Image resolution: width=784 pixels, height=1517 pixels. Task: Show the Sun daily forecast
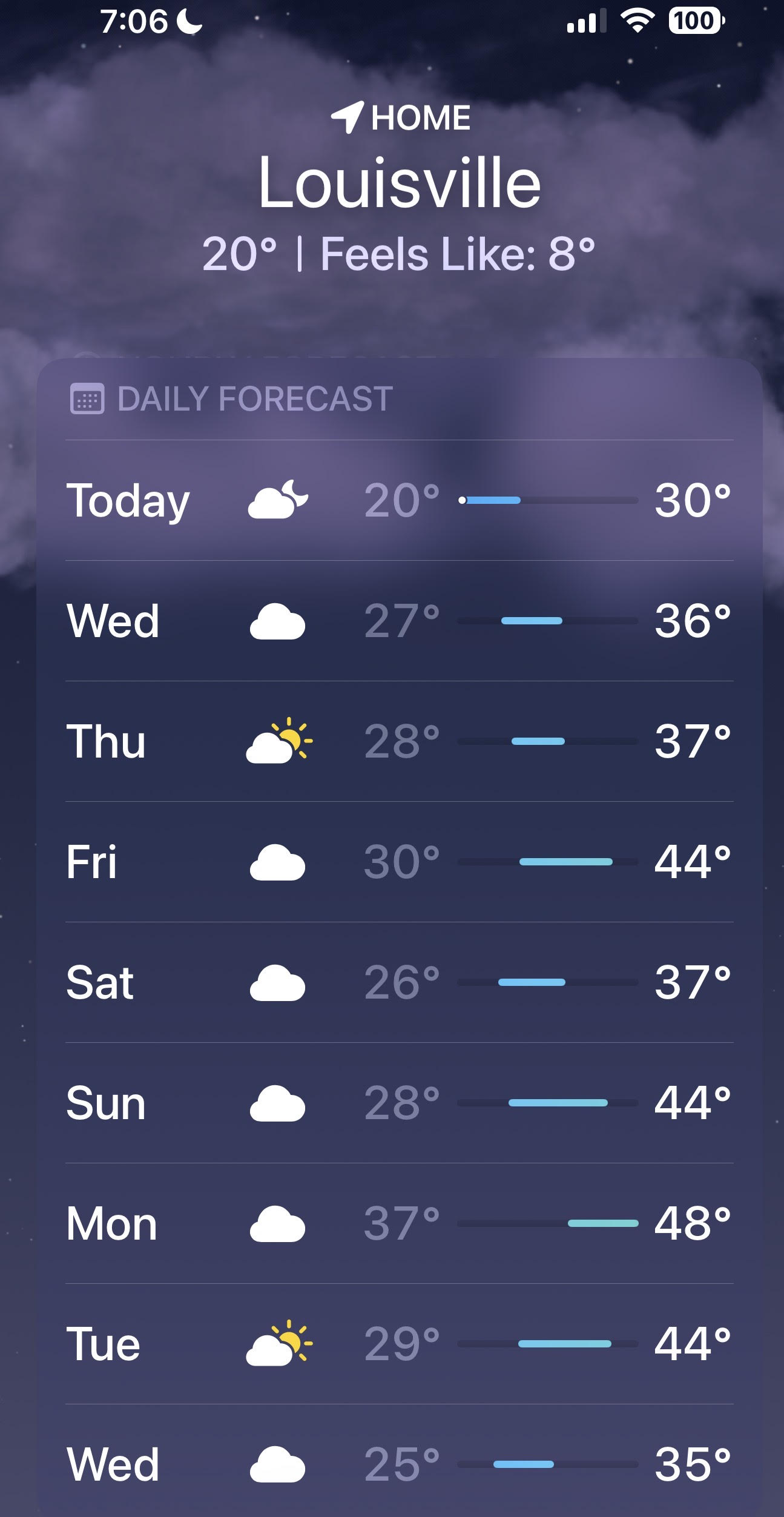(x=398, y=1102)
